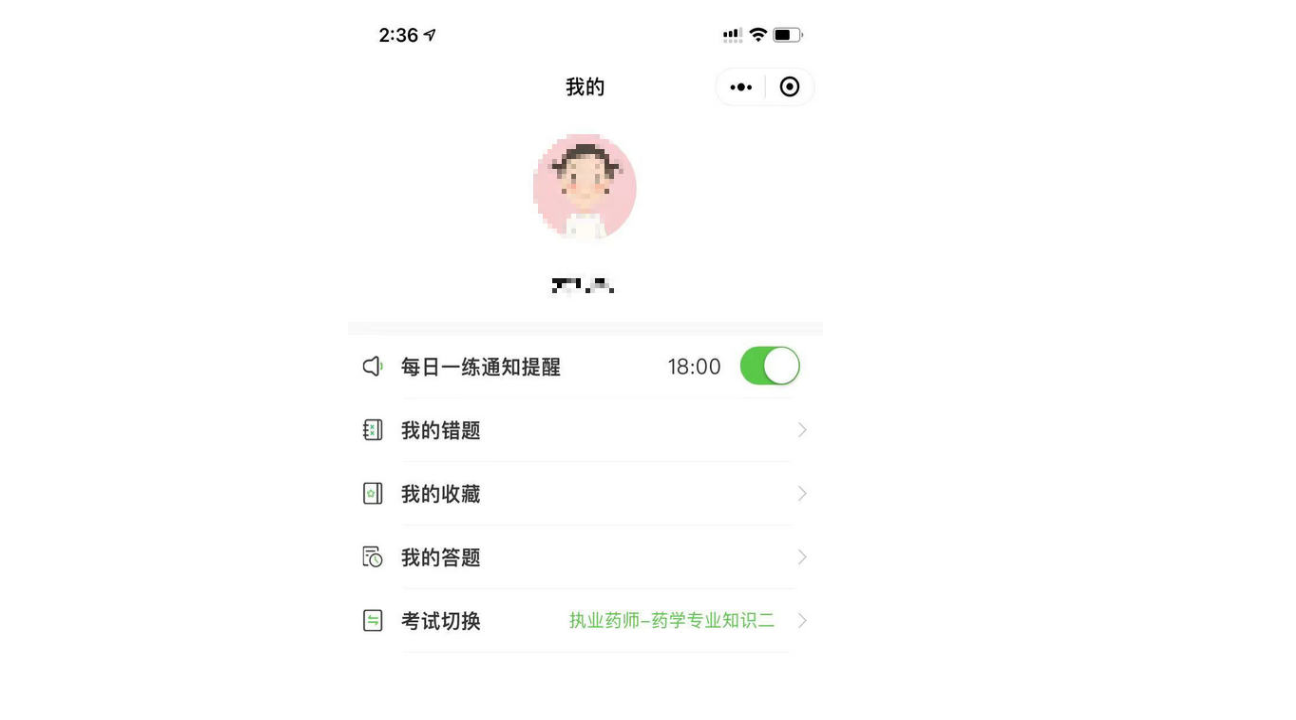Open the mini program more-options menu

click(741, 87)
